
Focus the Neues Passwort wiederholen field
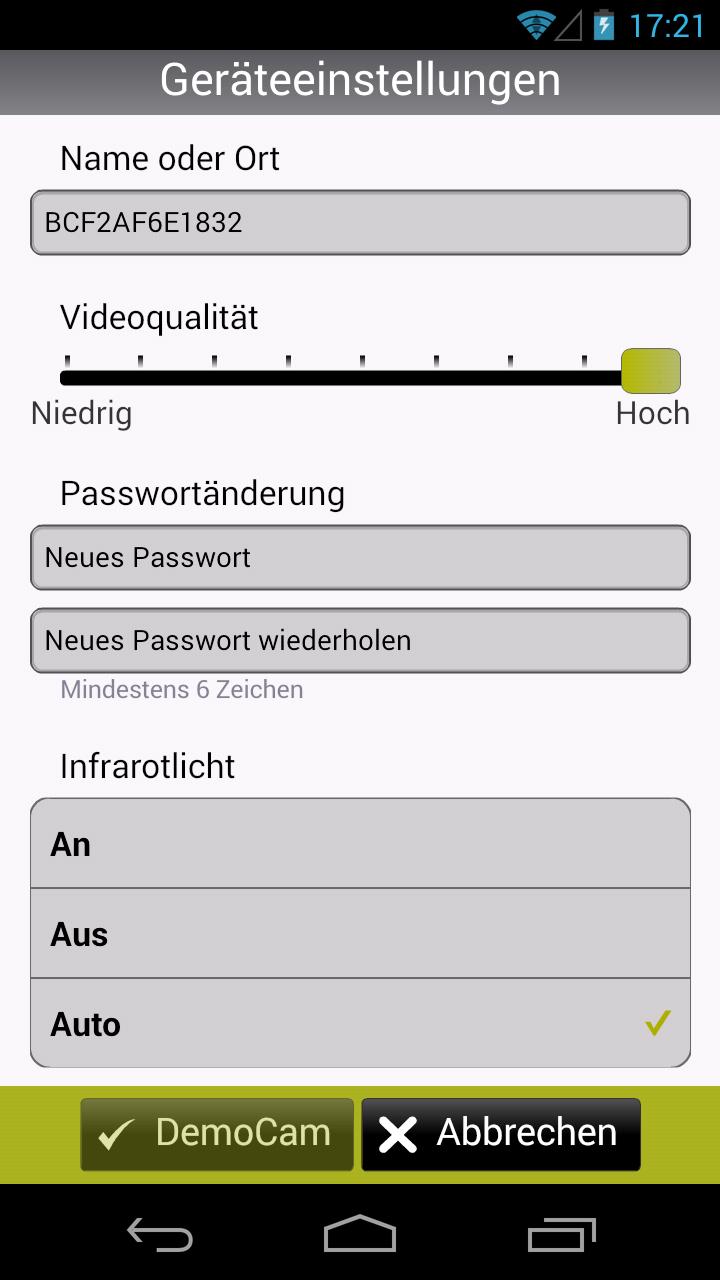pos(360,640)
